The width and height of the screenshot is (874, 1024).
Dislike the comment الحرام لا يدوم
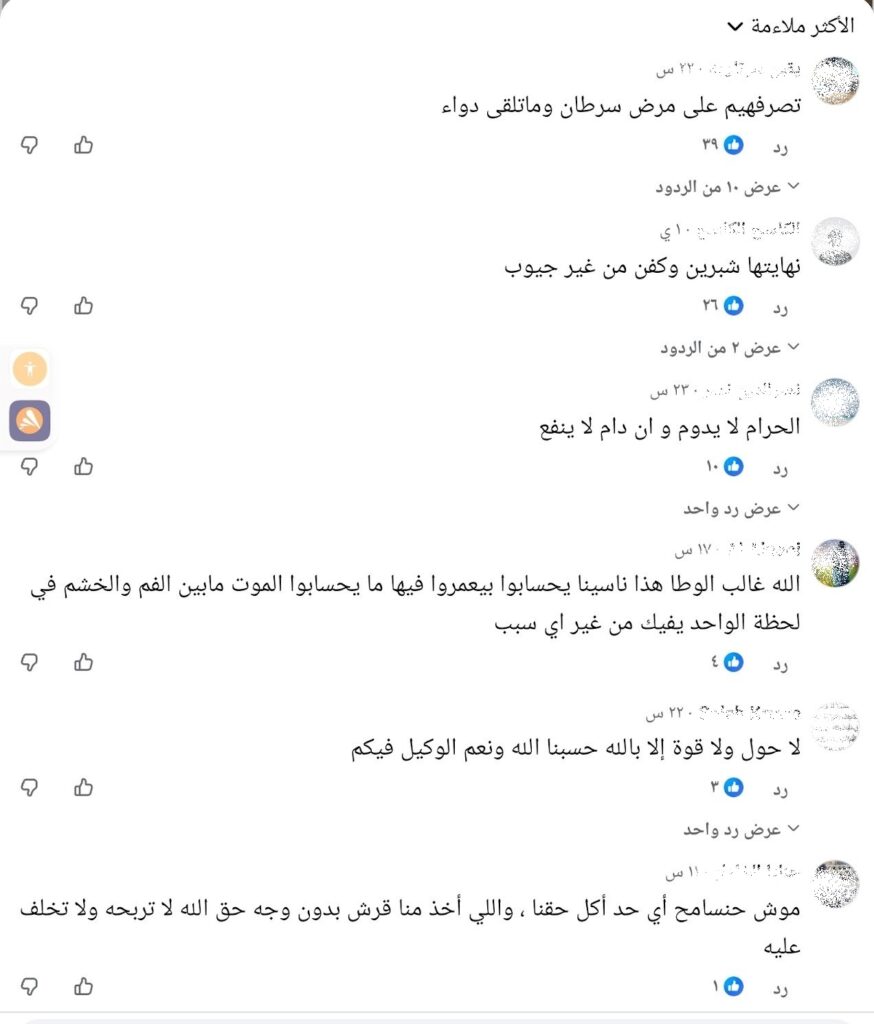click(x=30, y=465)
